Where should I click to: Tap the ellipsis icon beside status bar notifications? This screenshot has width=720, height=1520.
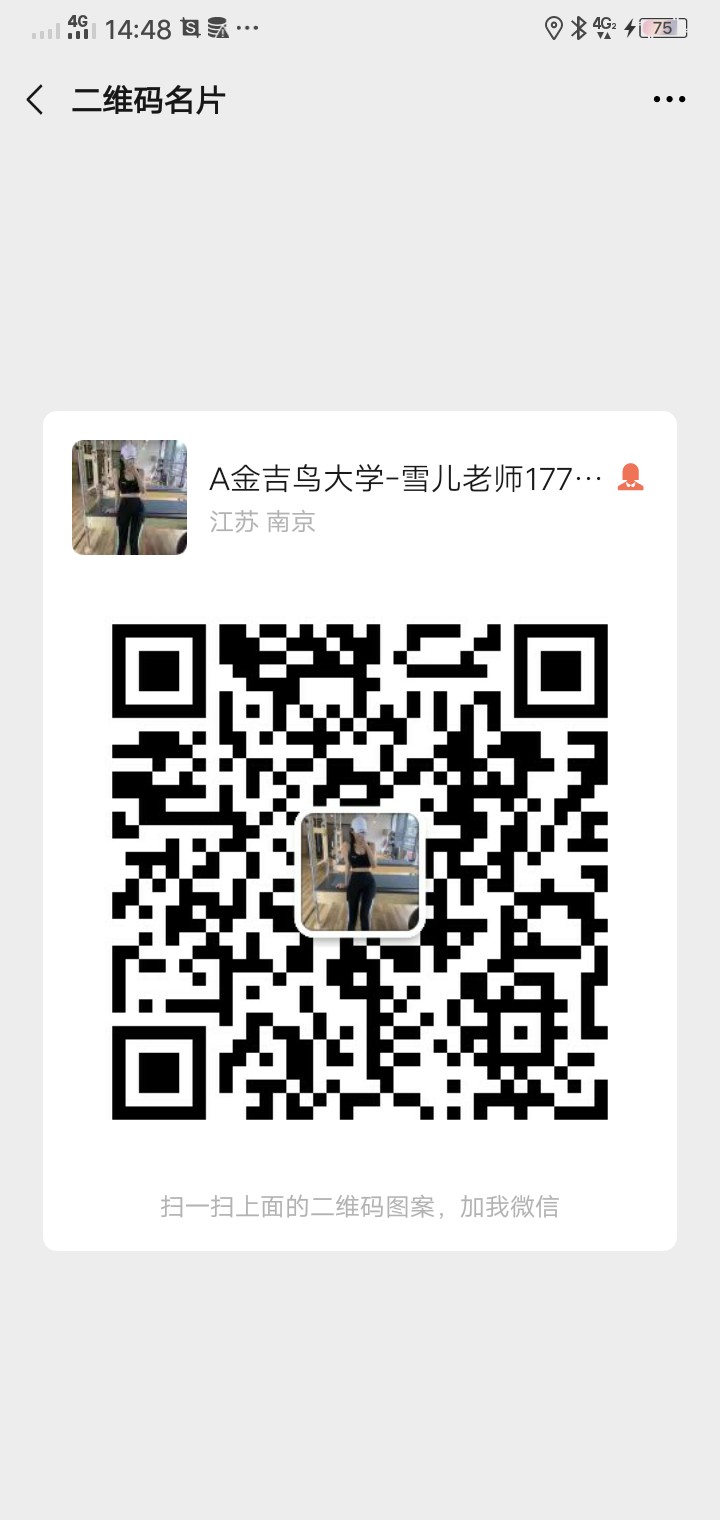(245, 28)
